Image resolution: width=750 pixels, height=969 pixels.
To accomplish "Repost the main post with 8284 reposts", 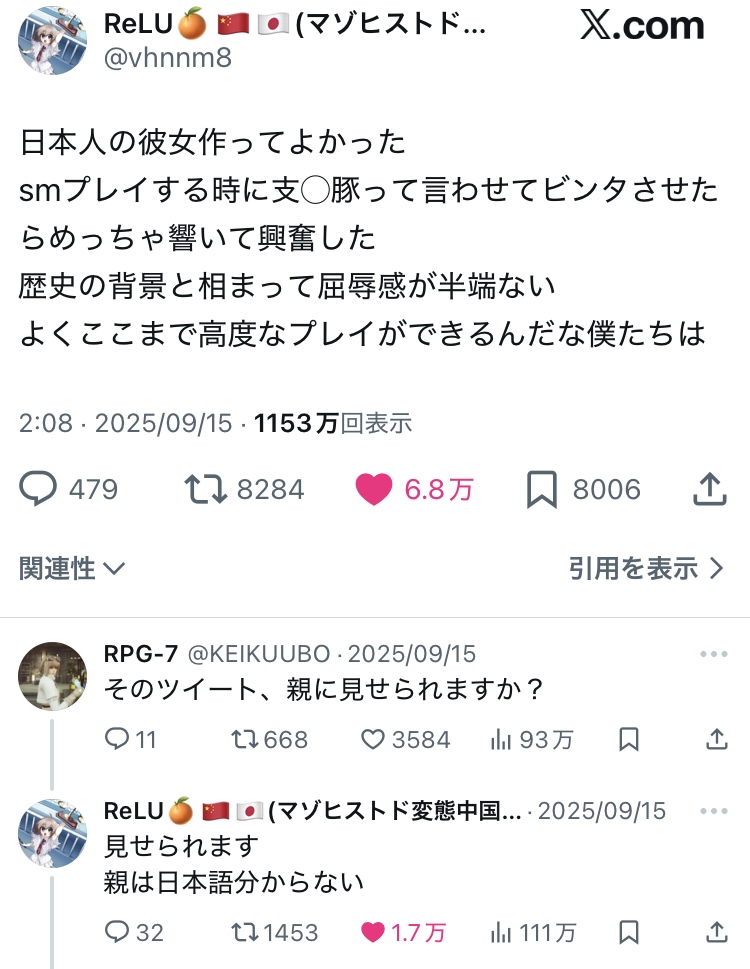I will pyautogui.click(x=205, y=489).
